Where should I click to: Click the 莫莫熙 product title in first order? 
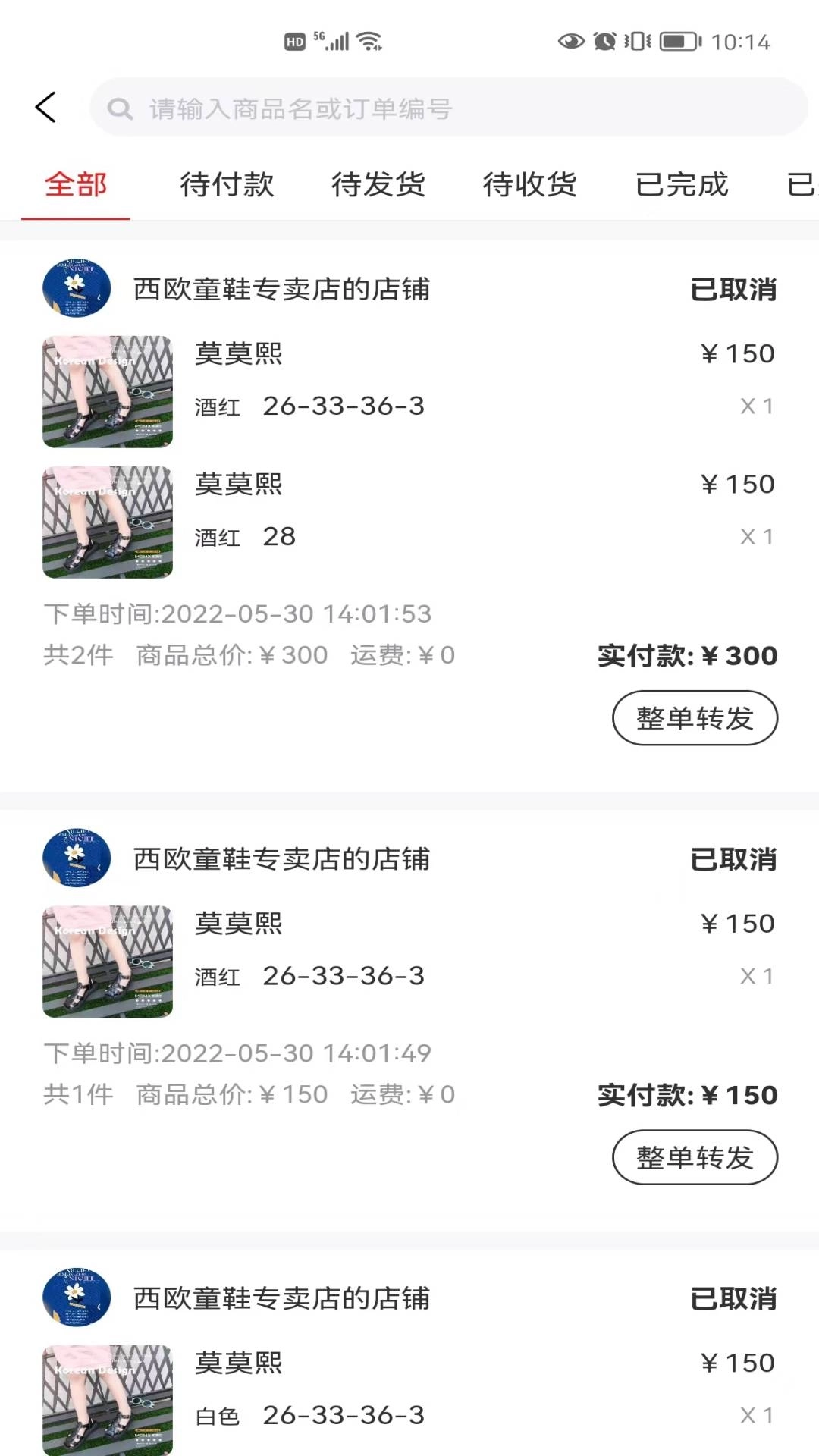coord(237,354)
